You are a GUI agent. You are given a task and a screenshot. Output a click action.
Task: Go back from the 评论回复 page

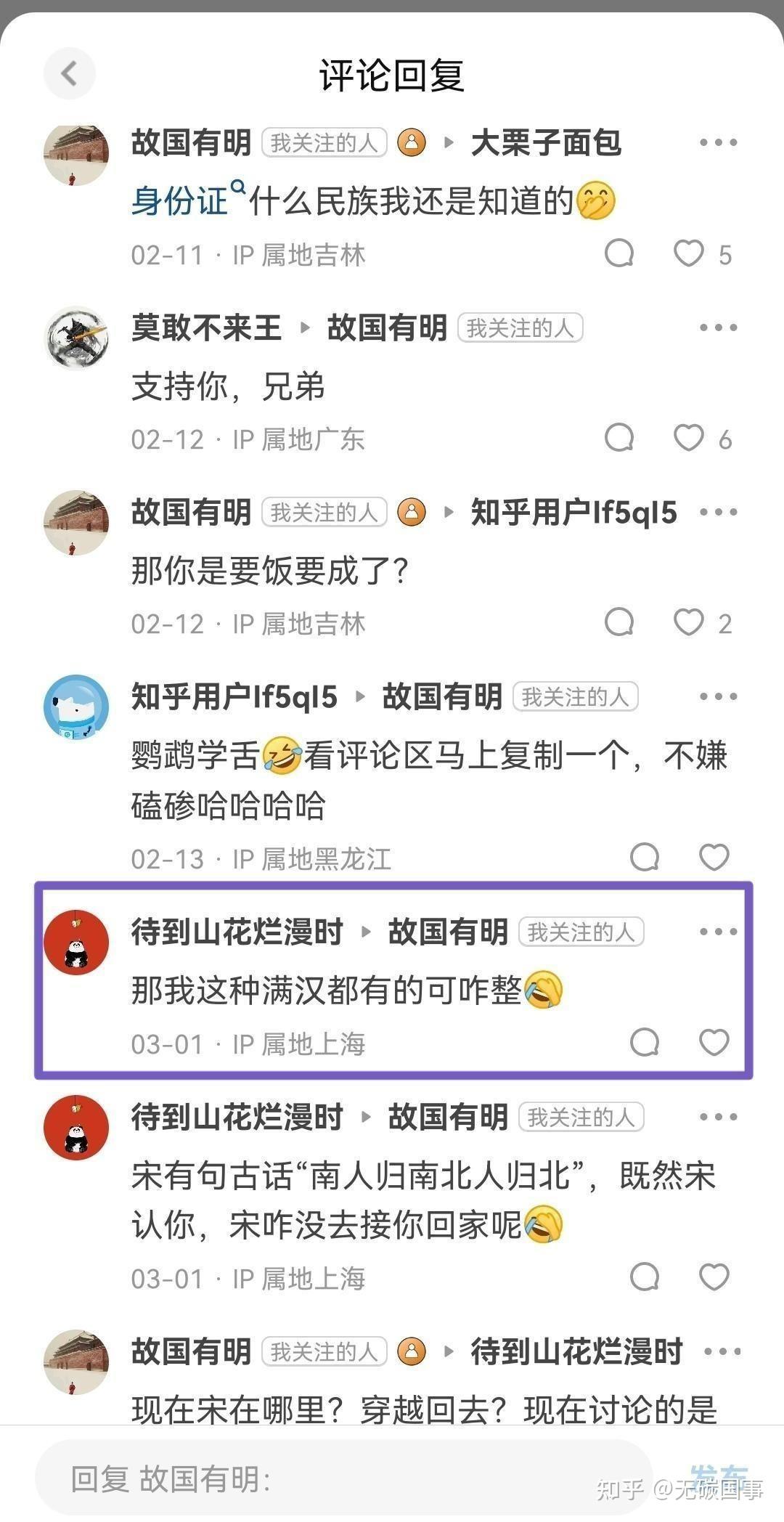pyautogui.click(x=69, y=73)
